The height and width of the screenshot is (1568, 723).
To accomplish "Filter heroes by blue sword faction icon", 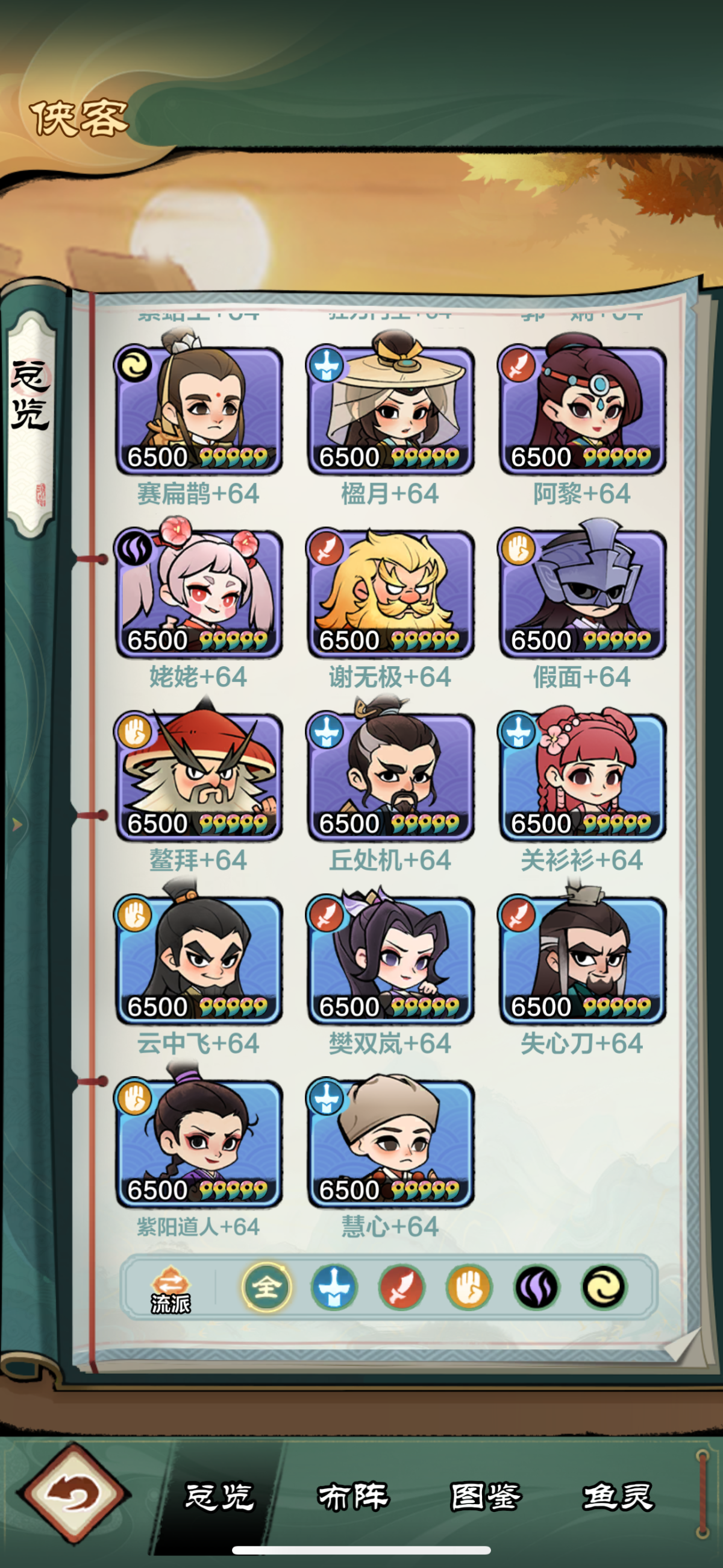I will (x=334, y=1288).
